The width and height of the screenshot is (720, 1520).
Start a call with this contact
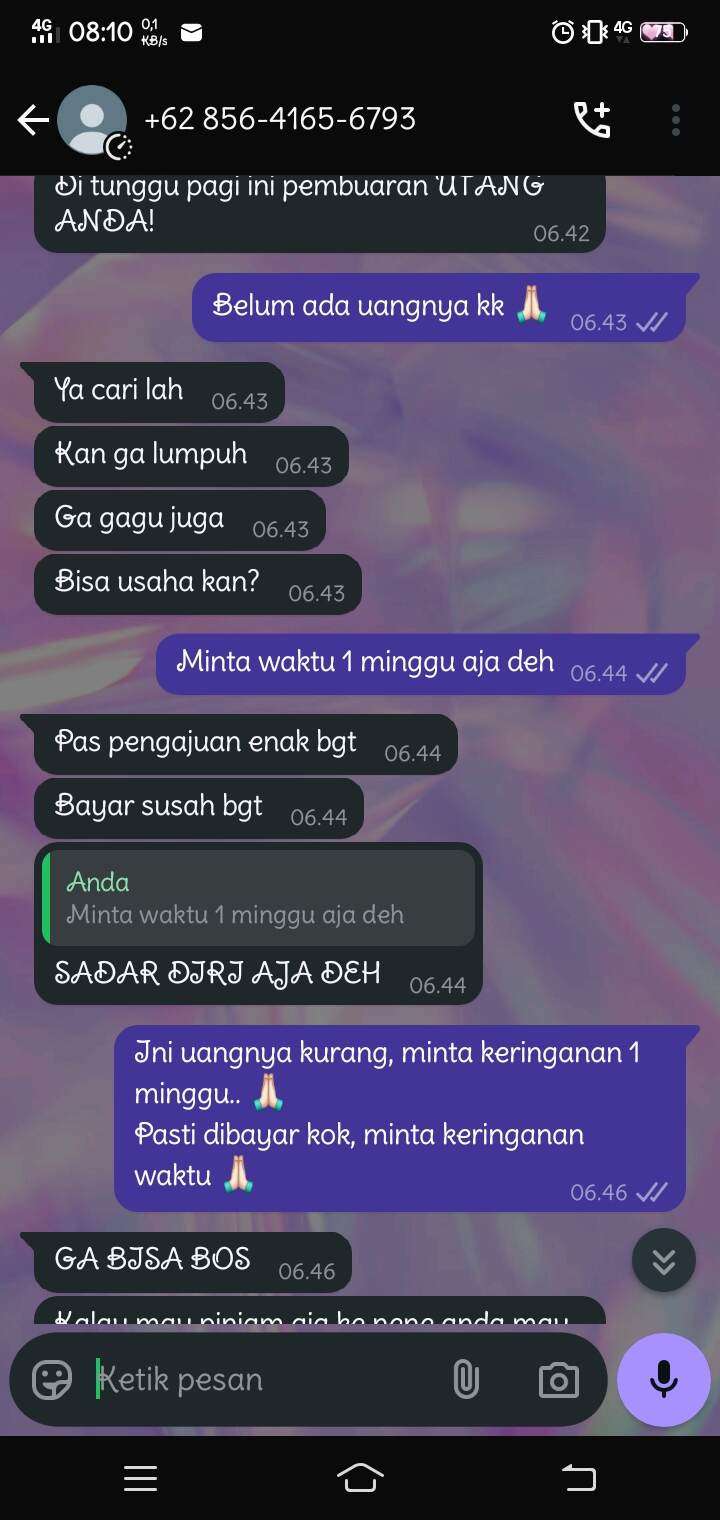click(592, 120)
